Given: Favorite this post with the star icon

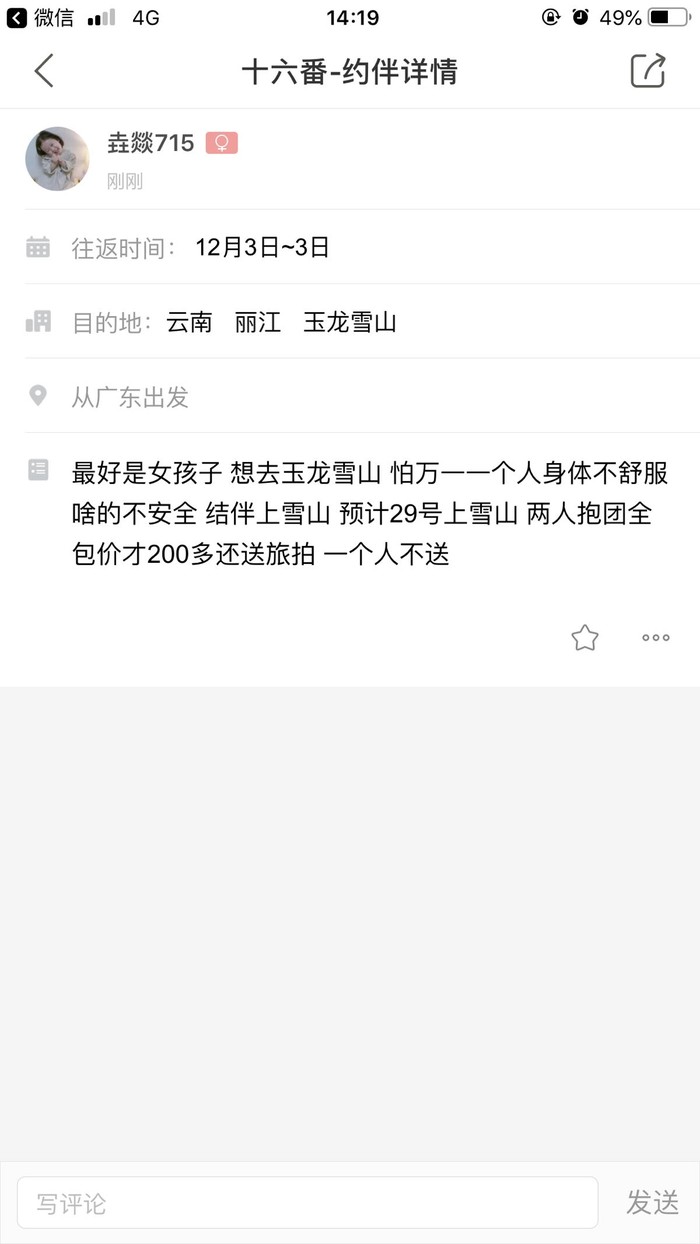Looking at the screenshot, I should pyautogui.click(x=585, y=638).
